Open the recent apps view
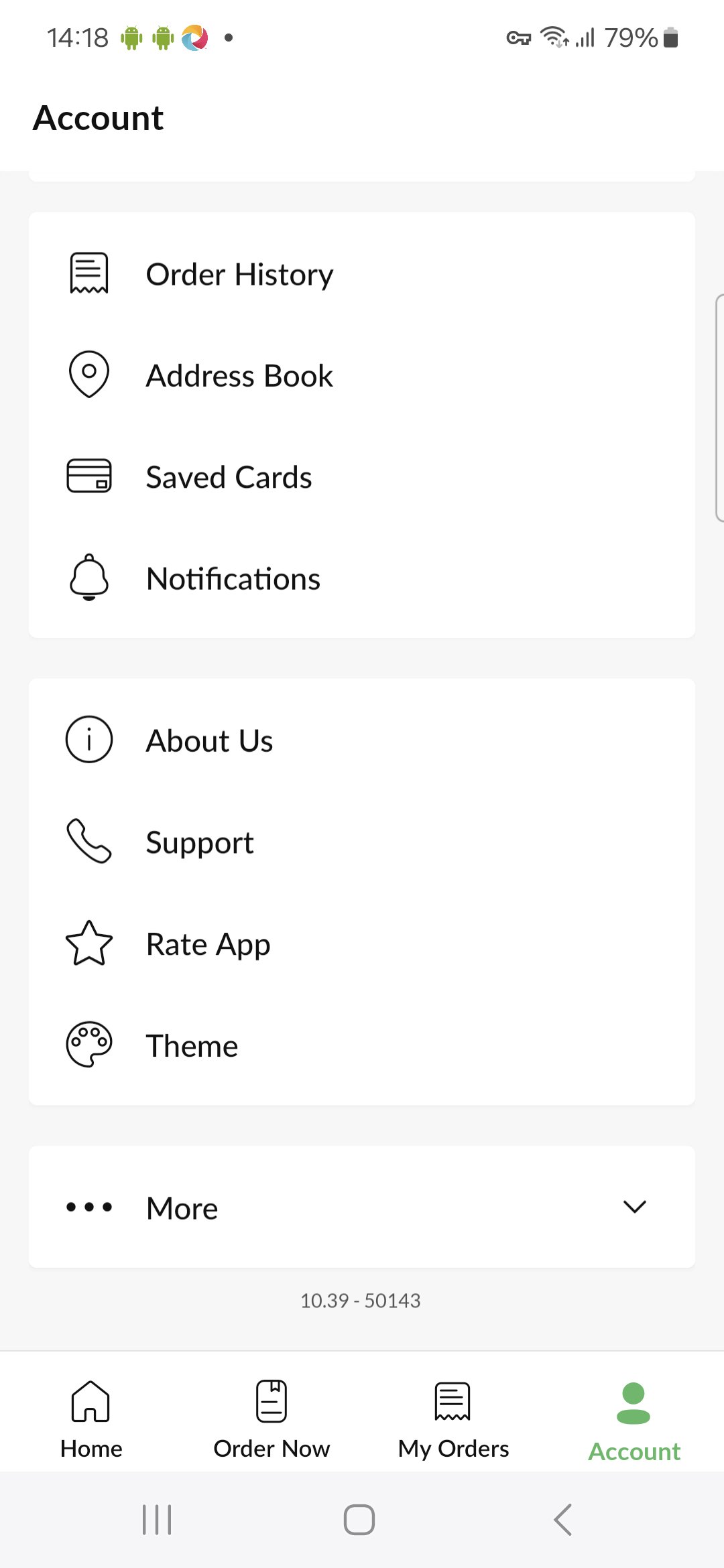The image size is (724, 1568). (157, 1520)
